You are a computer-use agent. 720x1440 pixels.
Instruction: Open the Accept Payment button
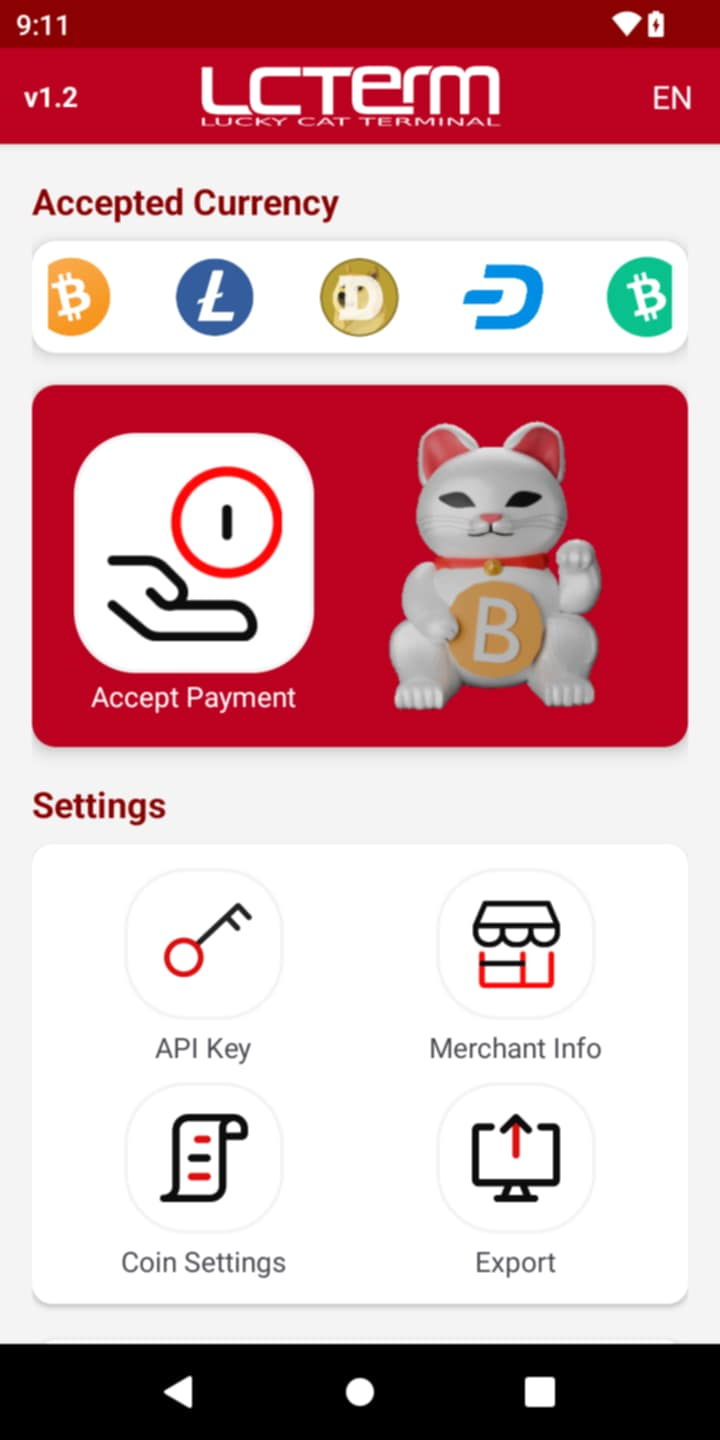[193, 553]
